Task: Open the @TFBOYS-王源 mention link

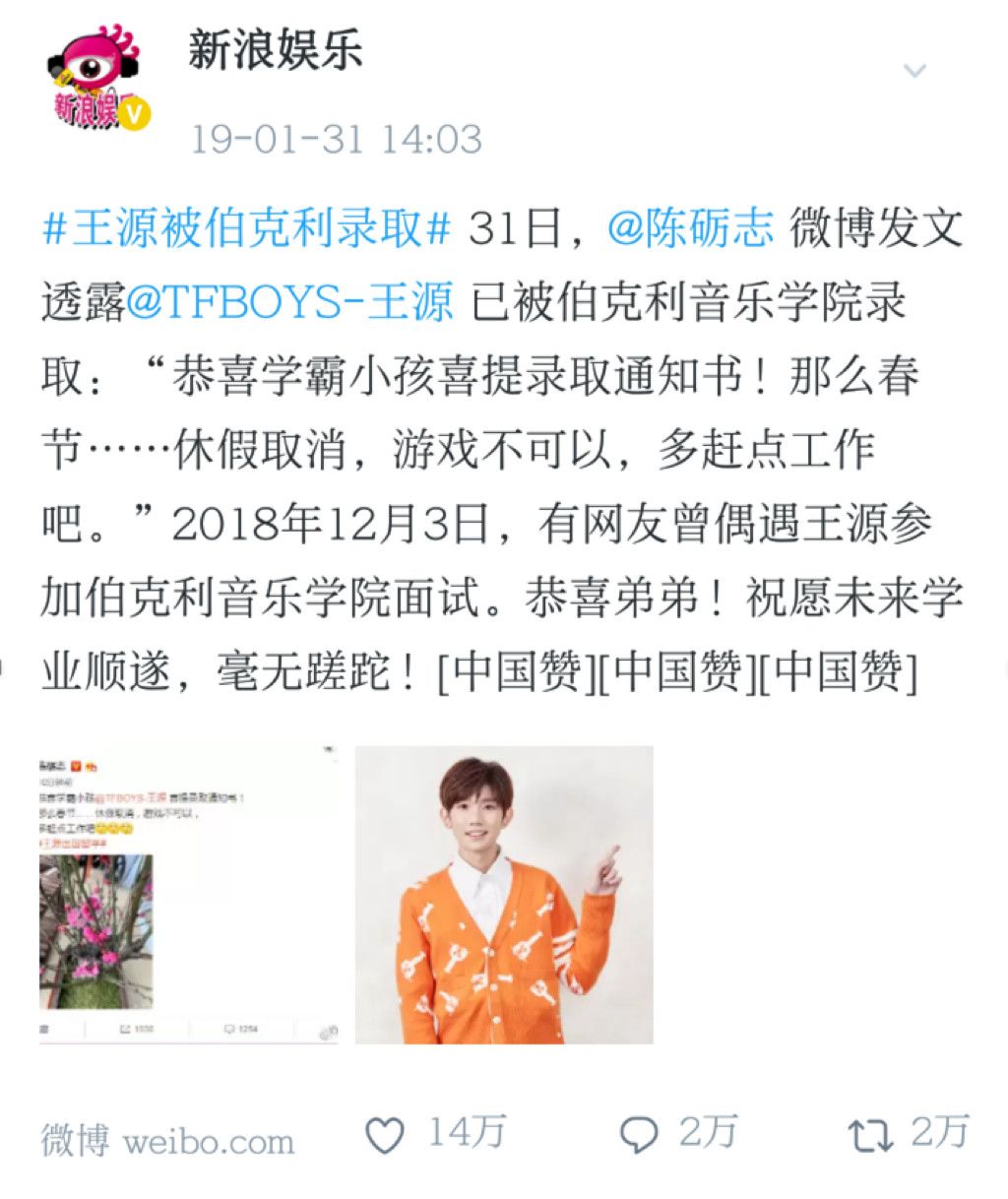Action: [290, 302]
